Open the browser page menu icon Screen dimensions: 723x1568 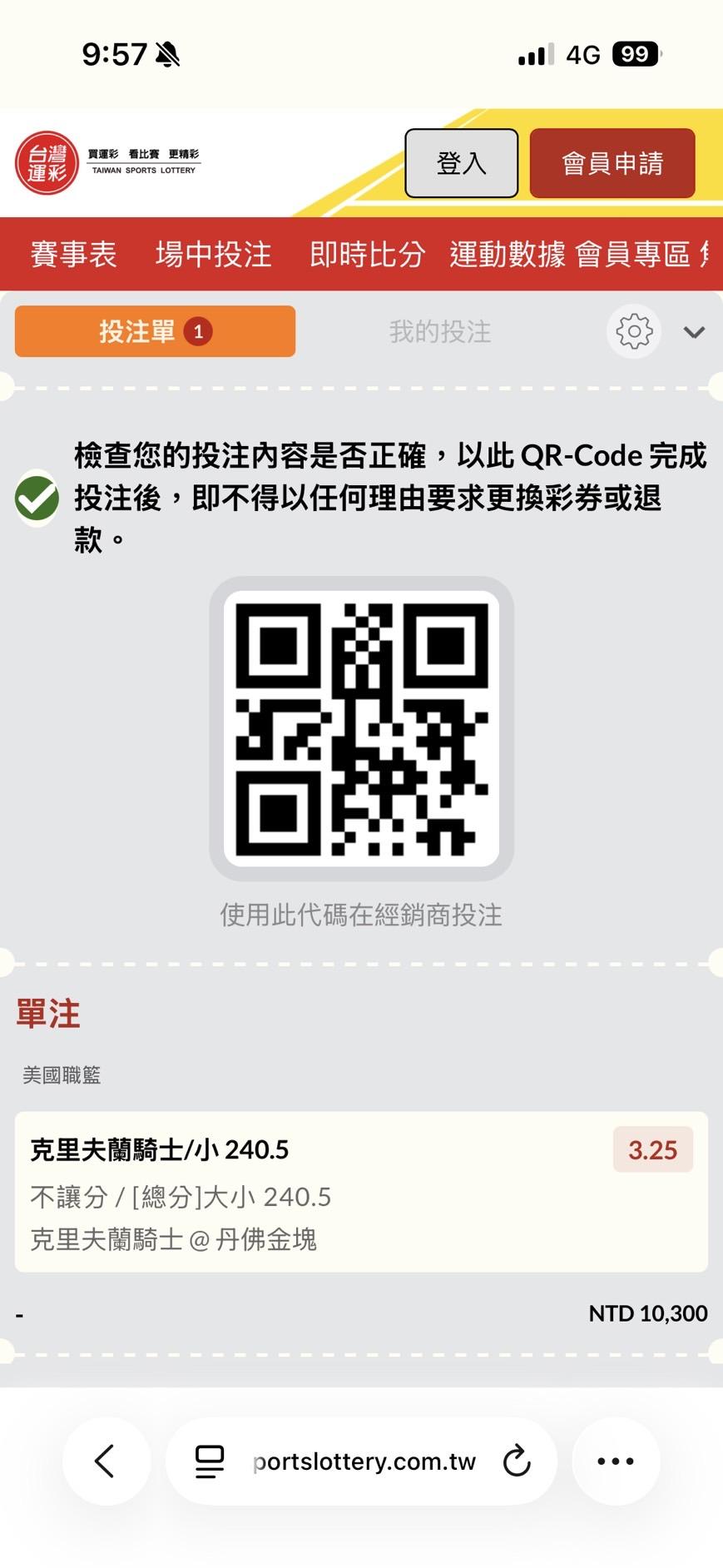[210, 1461]
